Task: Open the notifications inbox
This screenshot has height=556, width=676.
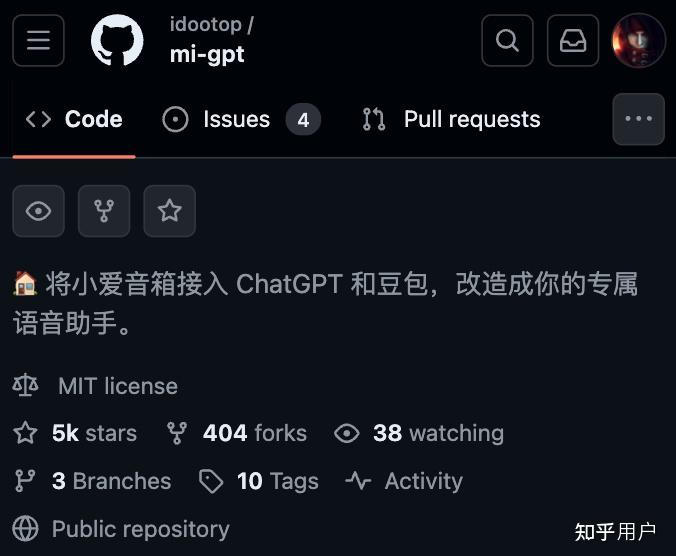Action: (573, 41)
